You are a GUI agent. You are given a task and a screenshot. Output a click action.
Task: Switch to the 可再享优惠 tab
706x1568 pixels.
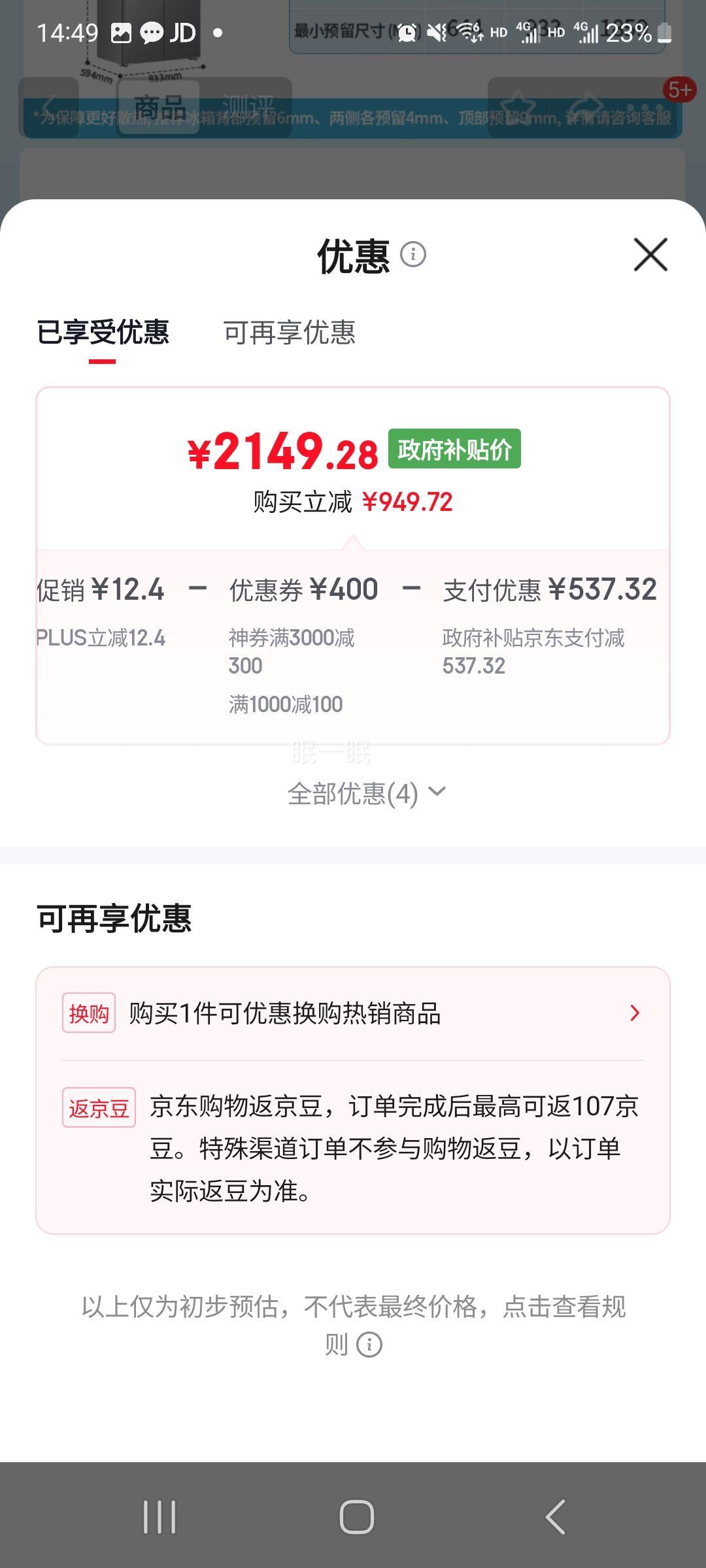(x=290, y=333)
